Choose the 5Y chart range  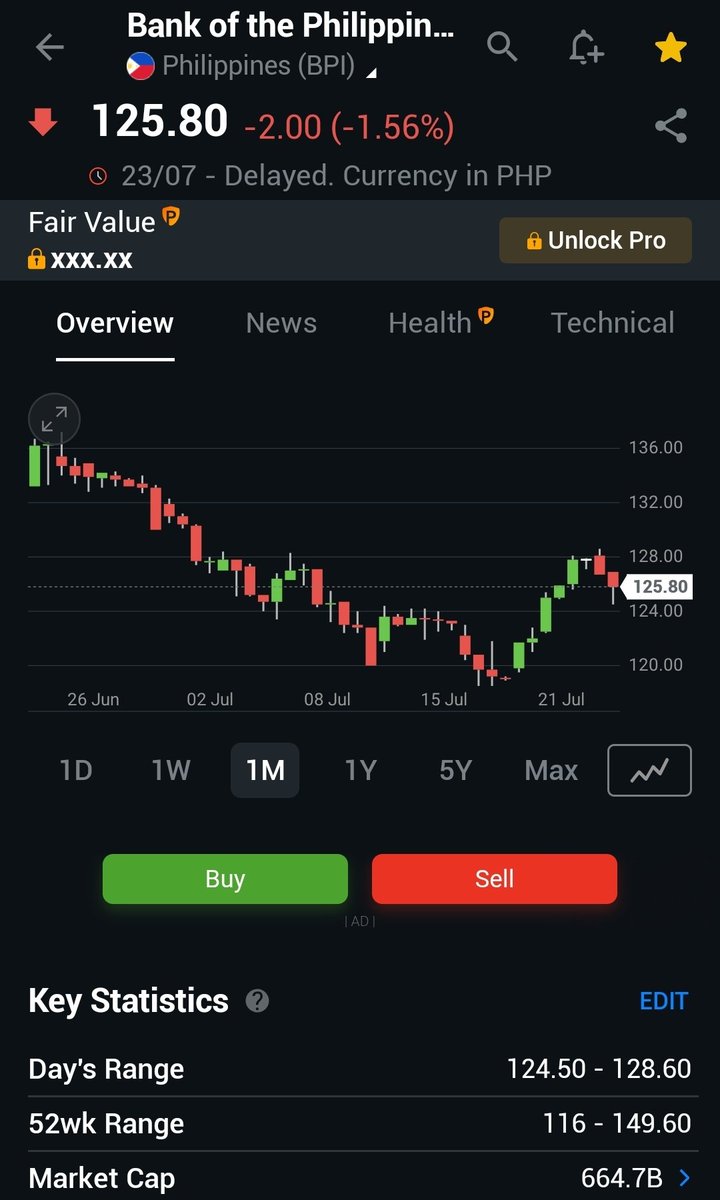pyautogui.click(x=455, y=770)
